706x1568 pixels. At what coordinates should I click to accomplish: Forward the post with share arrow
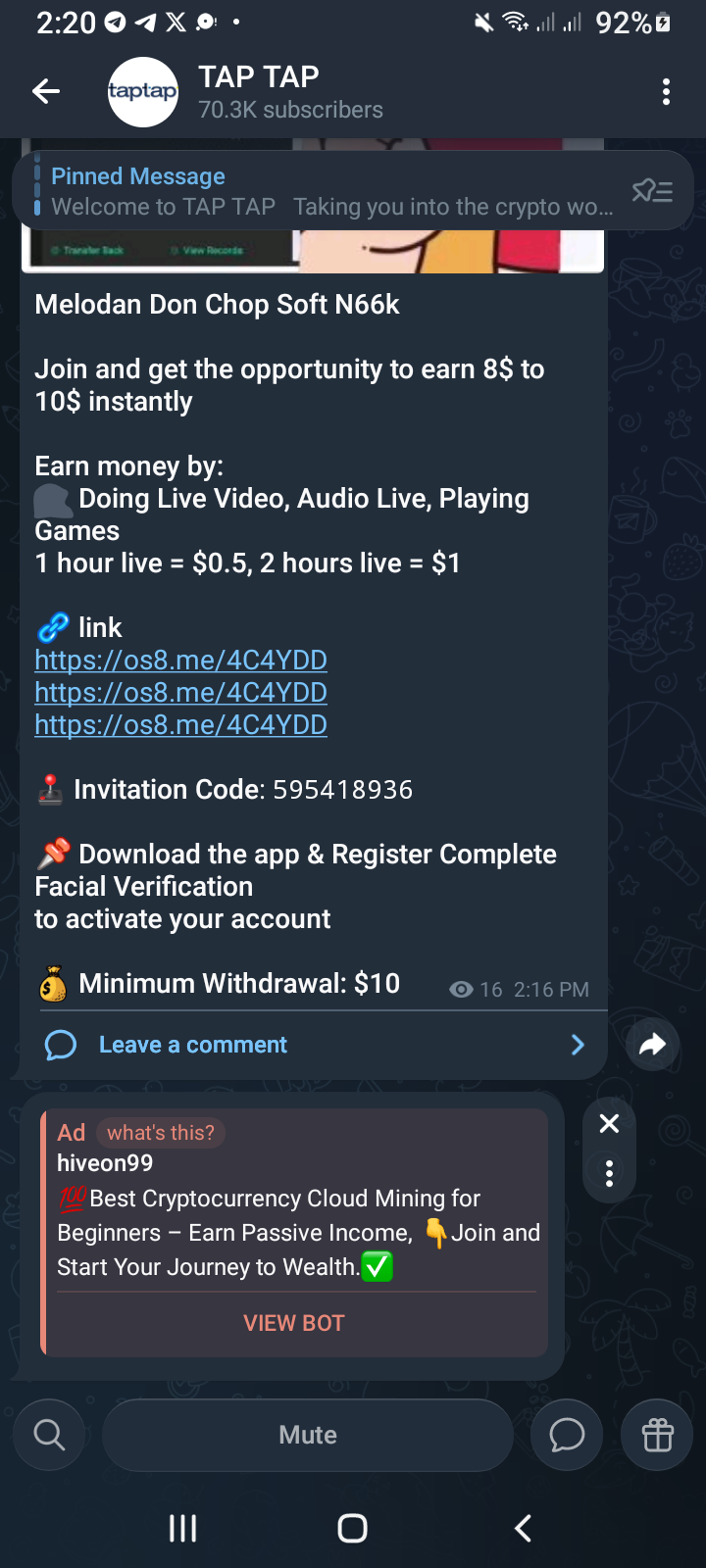coord(652,1045)
